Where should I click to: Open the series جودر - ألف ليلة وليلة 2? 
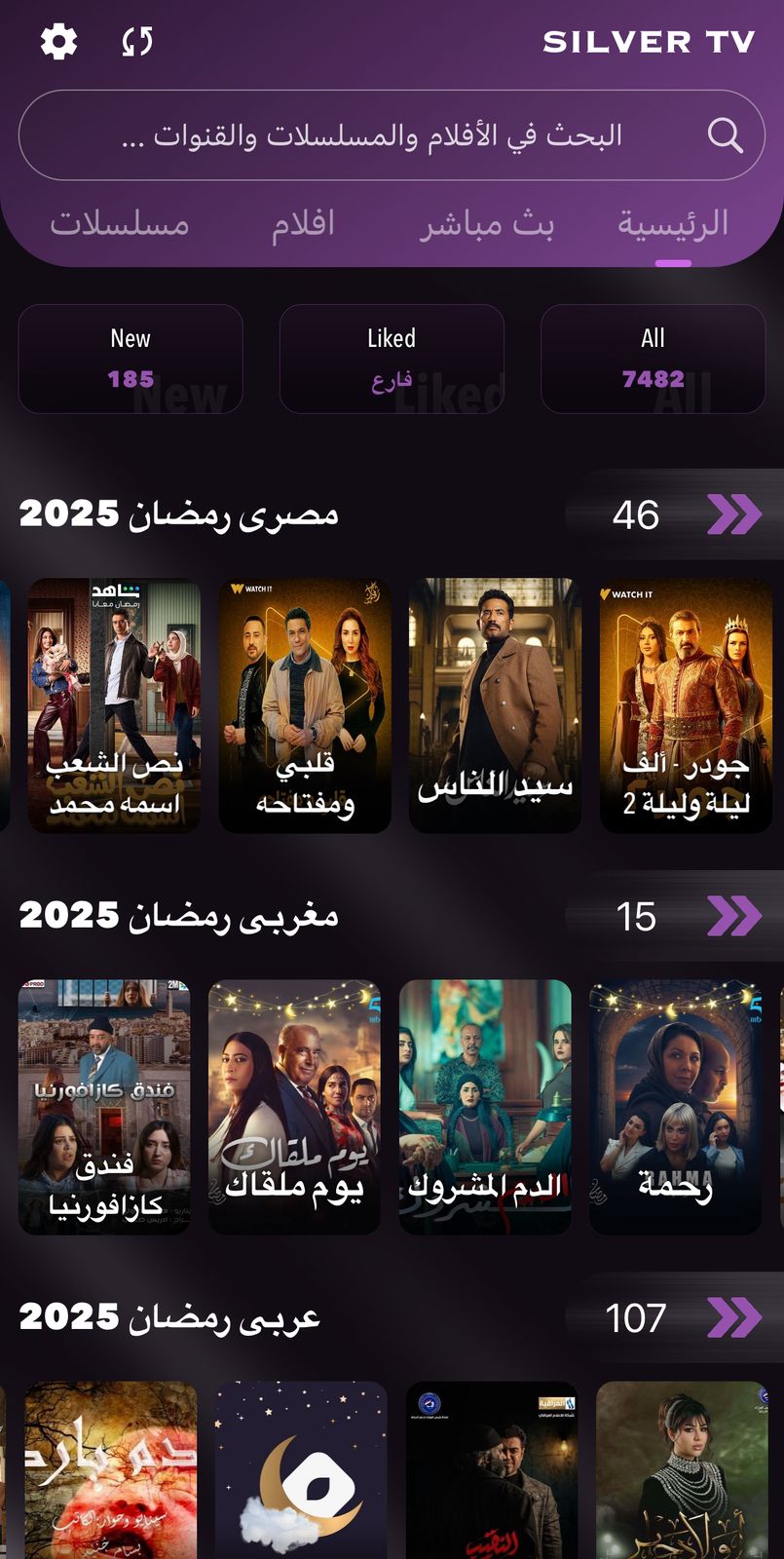pyautogui.click(x=686, y=705)
